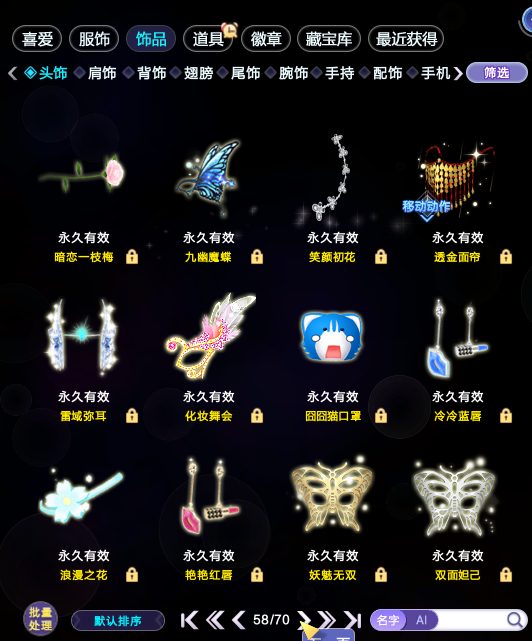The image size is (532, 641).
Task: Open the 筛选 filter button
Action: pyautogui.click(x=496, y=73)
